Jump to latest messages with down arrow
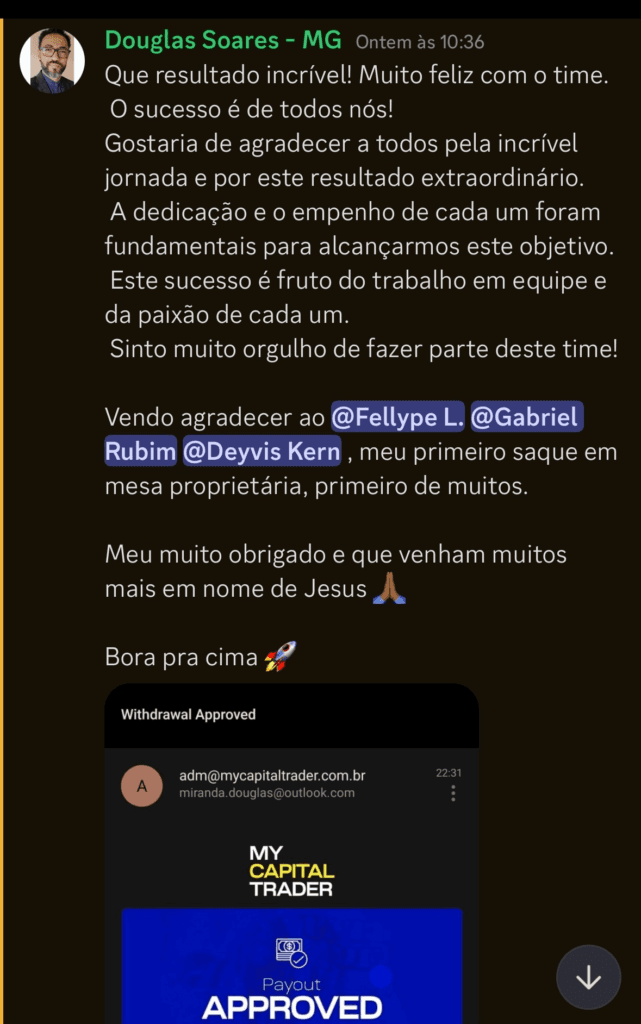Viewport: 641px width, 1024px height. click(588, 978)
